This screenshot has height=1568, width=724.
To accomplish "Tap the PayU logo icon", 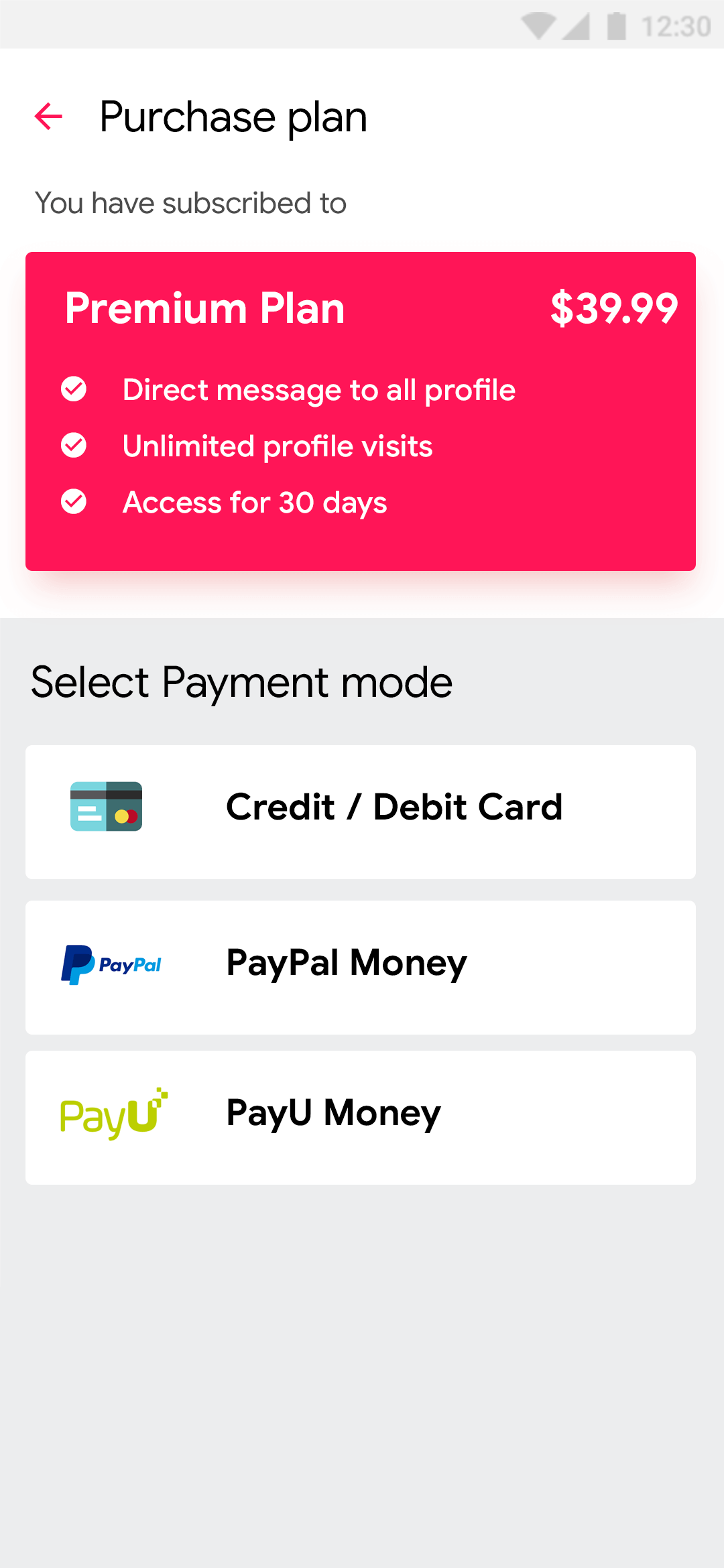I will (x=113, y=1112).
